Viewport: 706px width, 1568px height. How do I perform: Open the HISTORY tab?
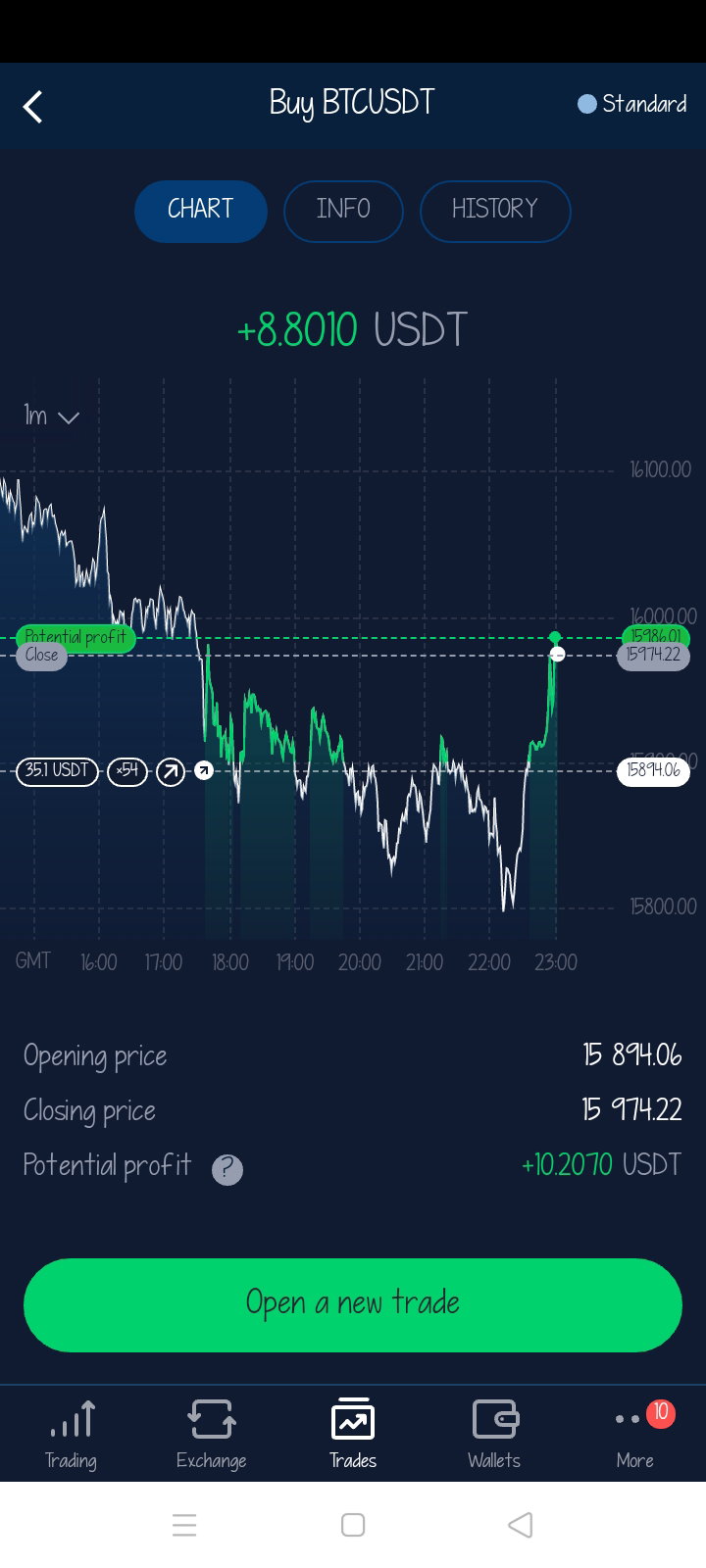click(495, 211)
